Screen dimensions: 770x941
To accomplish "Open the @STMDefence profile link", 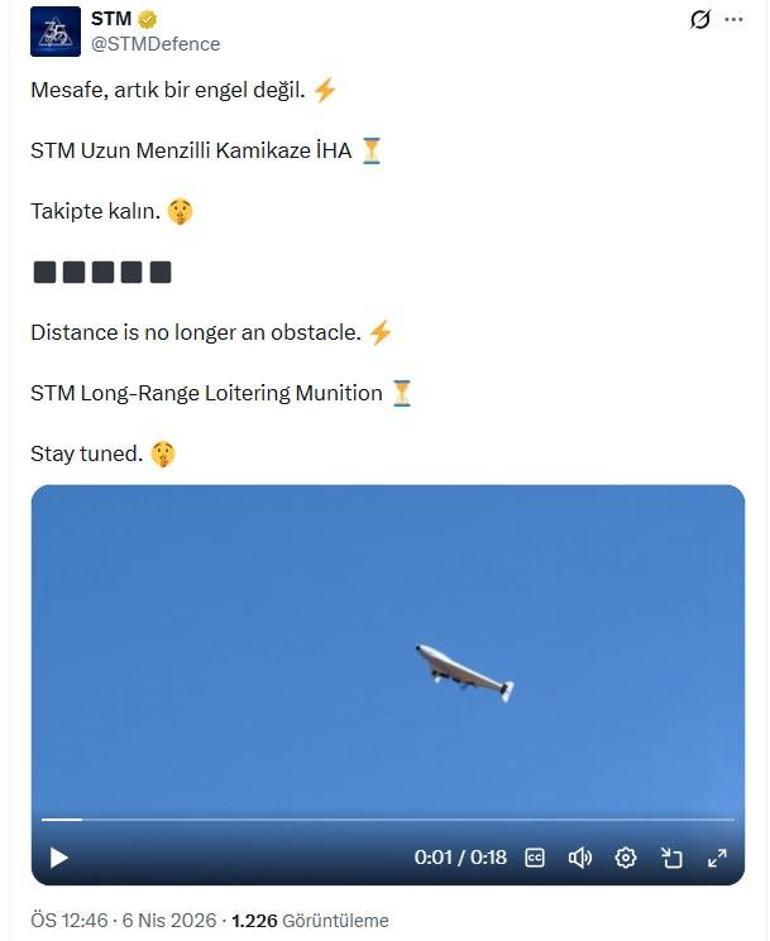I will pos(155,44).
